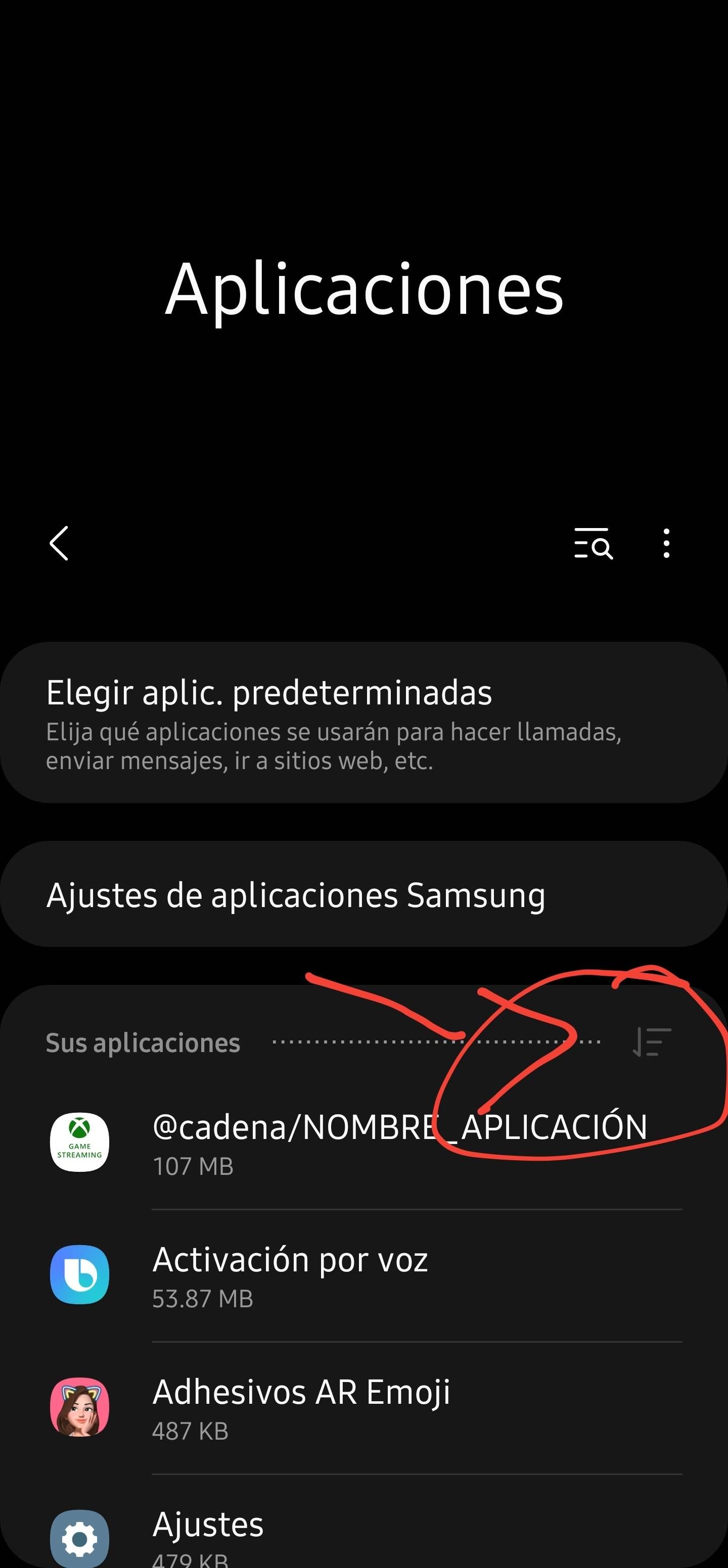Open the three-dot overflow menu

pos(666,543)
